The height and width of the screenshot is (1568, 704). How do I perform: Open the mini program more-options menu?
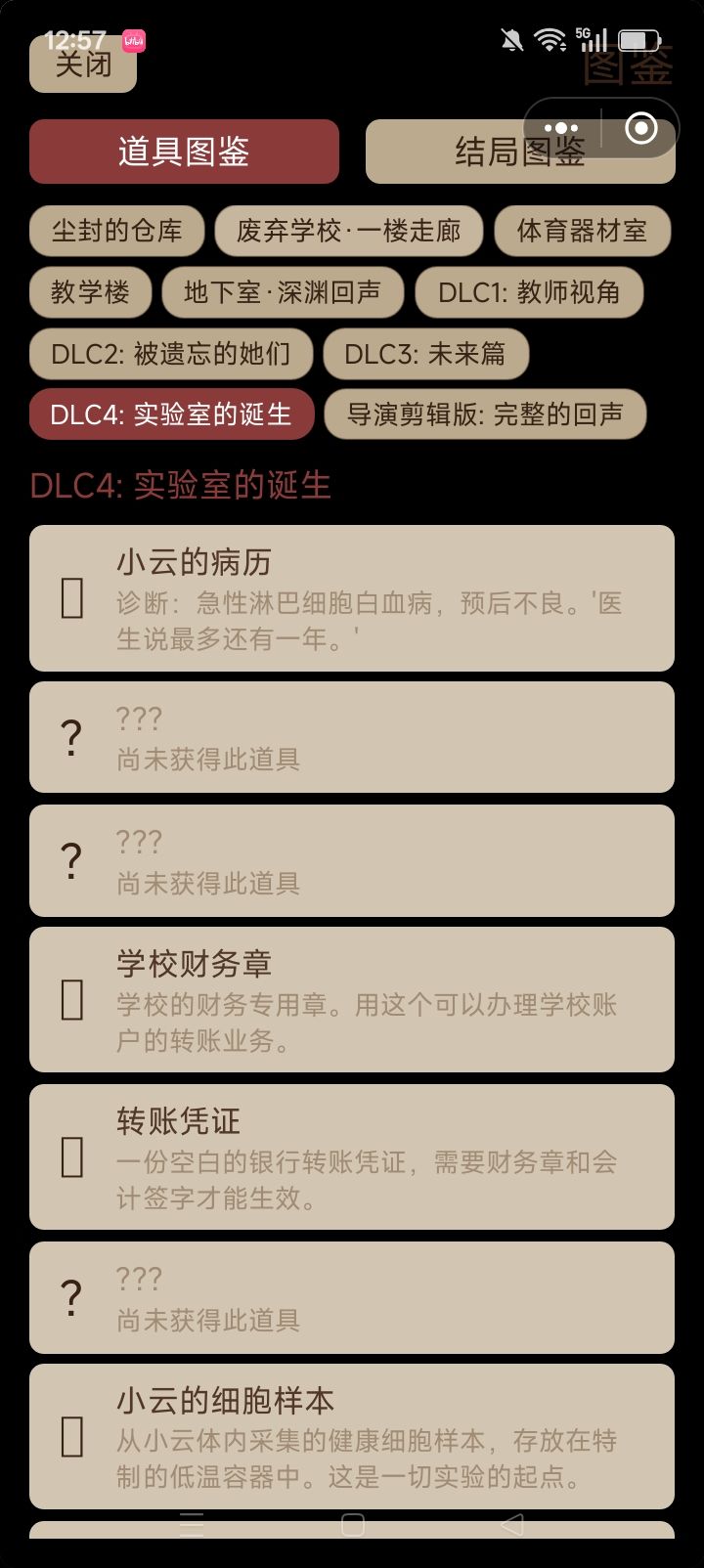(561, 128)
